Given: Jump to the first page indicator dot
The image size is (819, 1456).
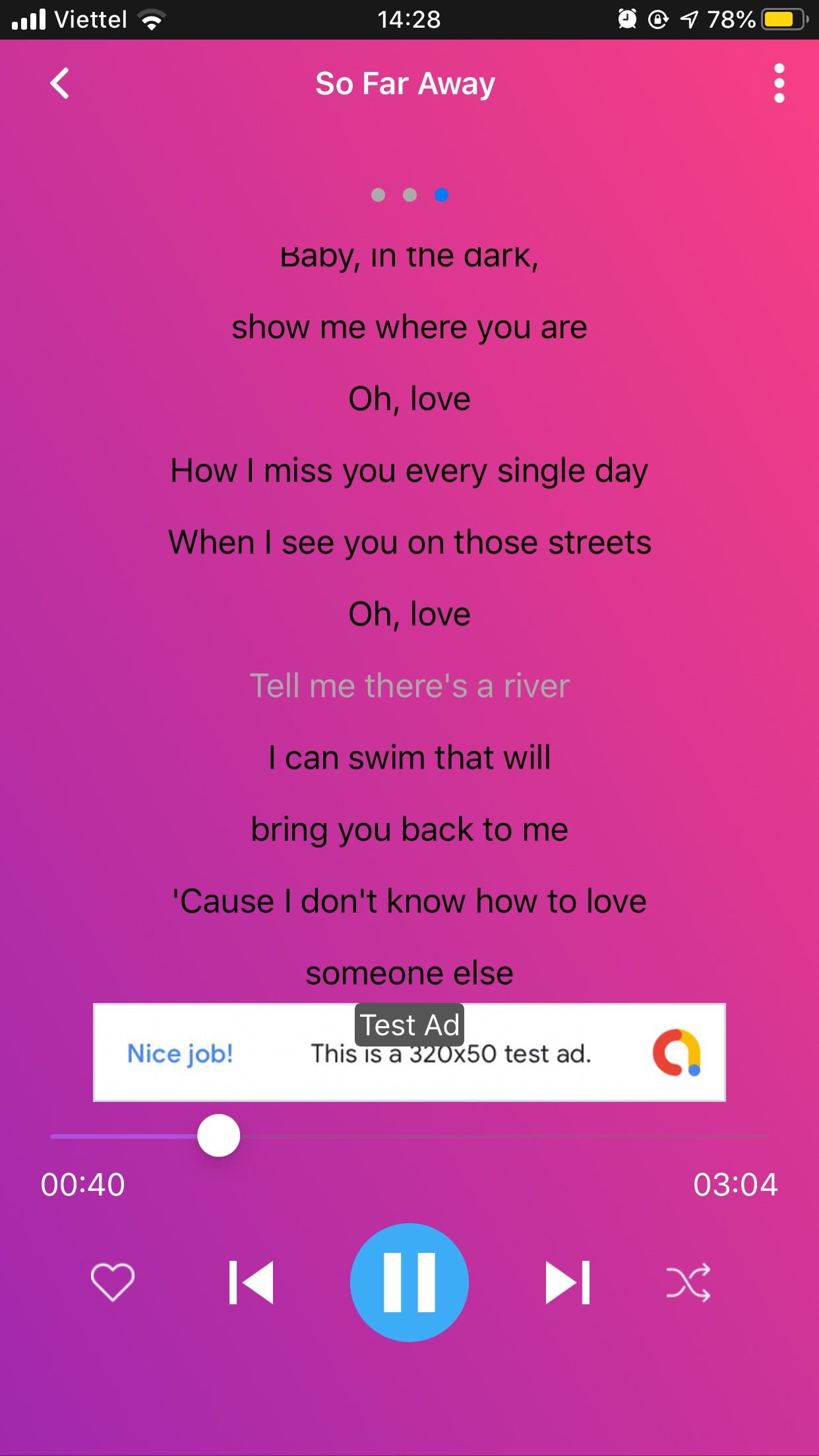Looking at the screenshot, I should click(378, 195).
